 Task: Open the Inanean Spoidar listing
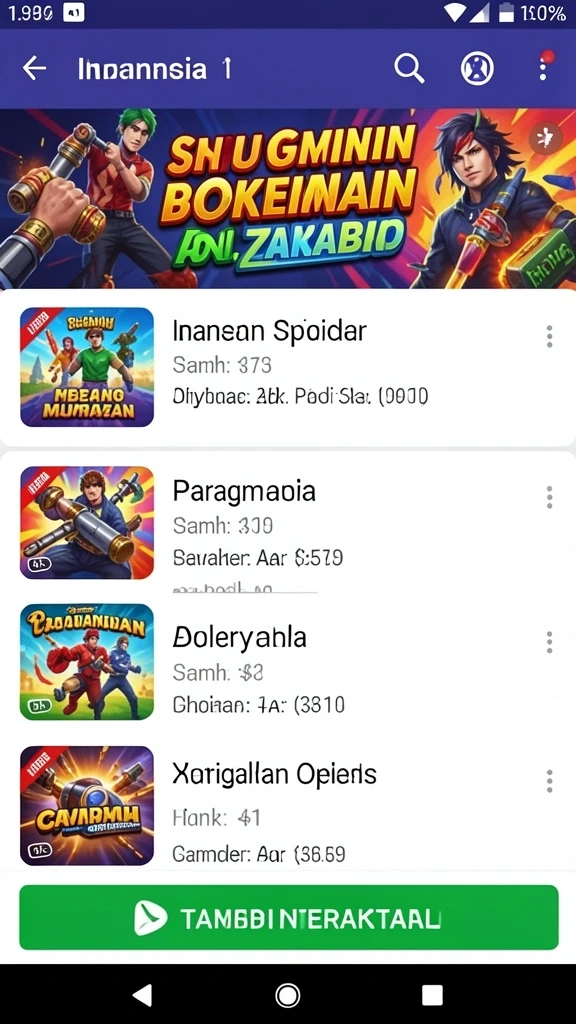[288, 368]
